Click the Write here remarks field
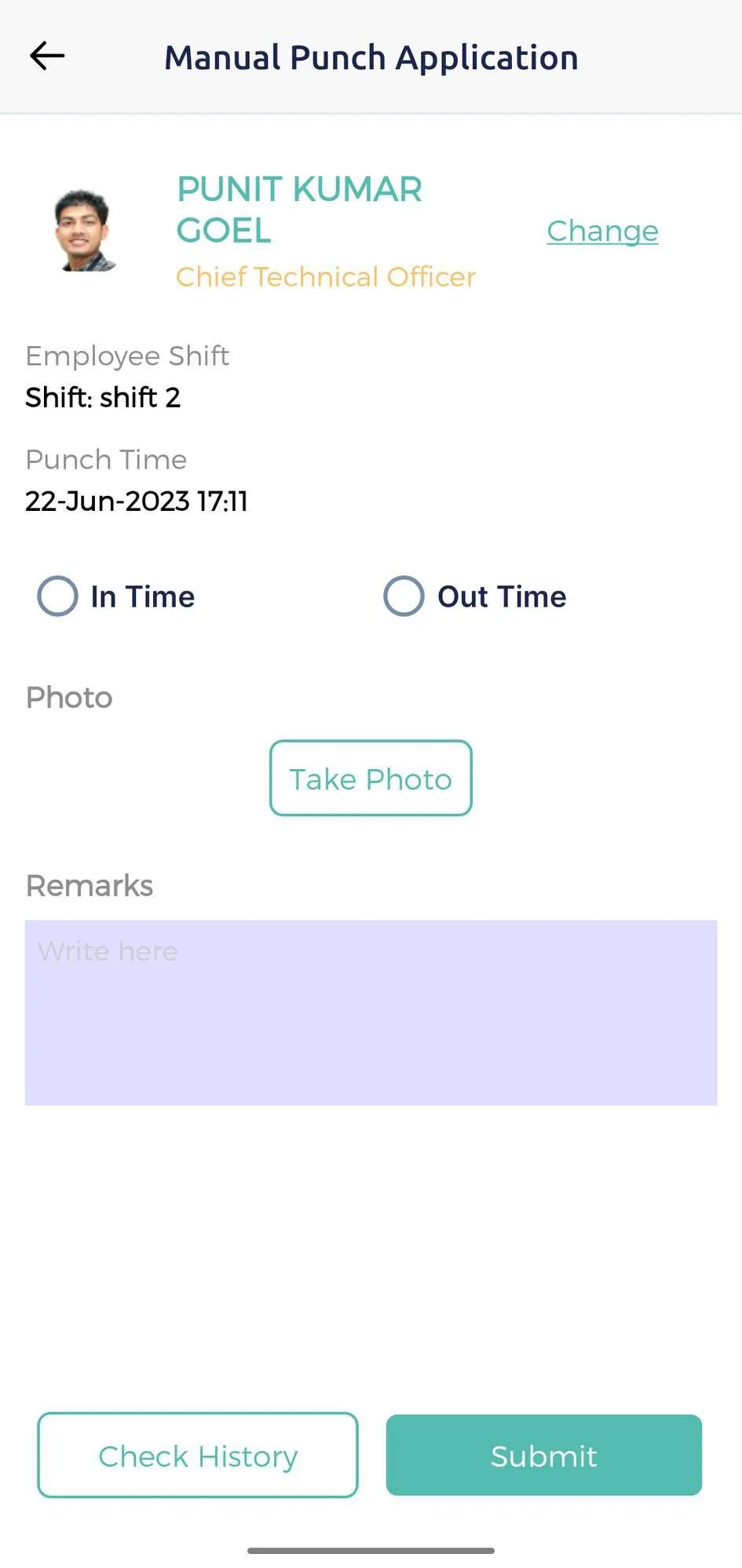The height and width of the screenshot is (1568, 742). (x=371, y=1012)
